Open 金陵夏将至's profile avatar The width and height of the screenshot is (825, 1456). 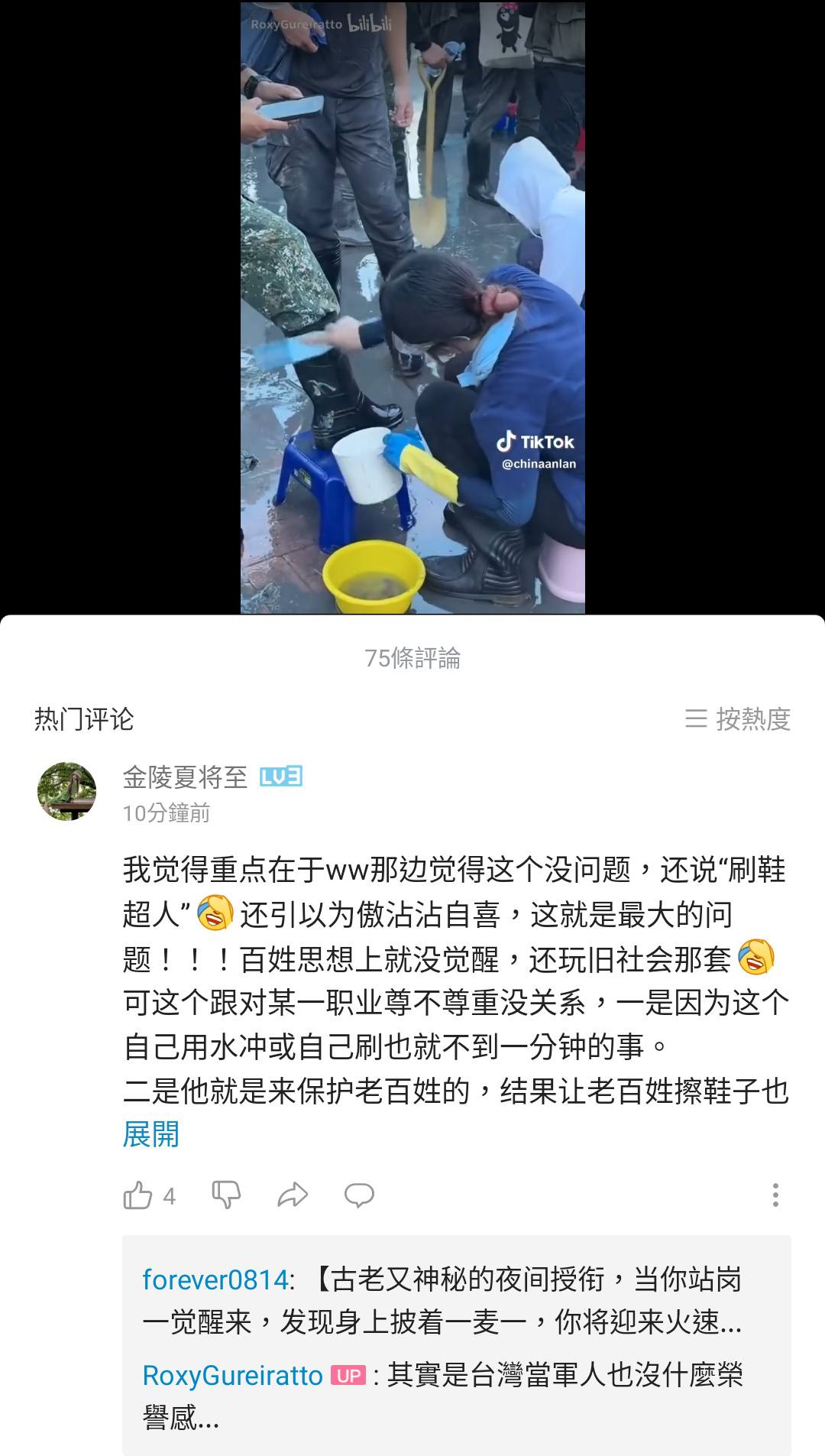pyautogui.click(x=67, y=791)
